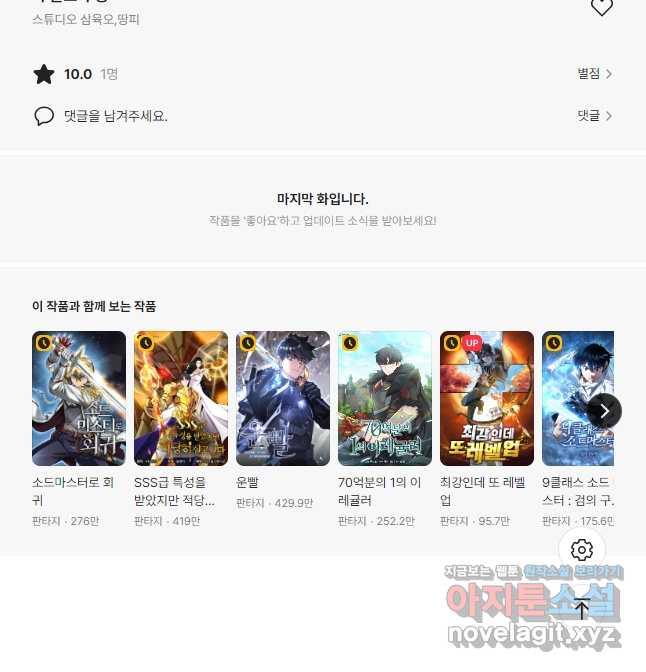Open the 댓글 comments section
The height and width of the screenshot is (672, 646).
coord(594,116)
